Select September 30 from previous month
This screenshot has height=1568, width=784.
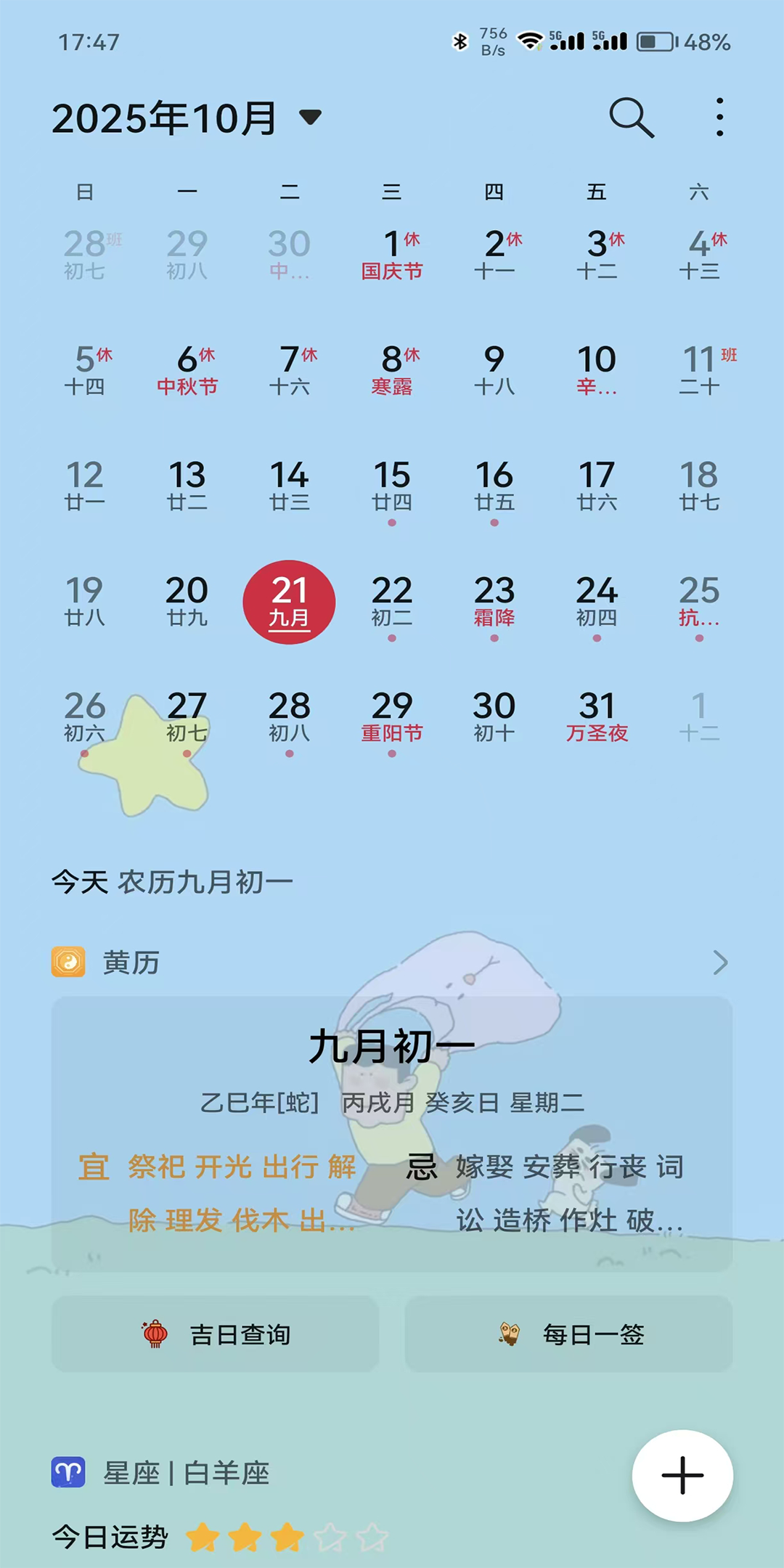pyautogui.click(x=289, y=254)
